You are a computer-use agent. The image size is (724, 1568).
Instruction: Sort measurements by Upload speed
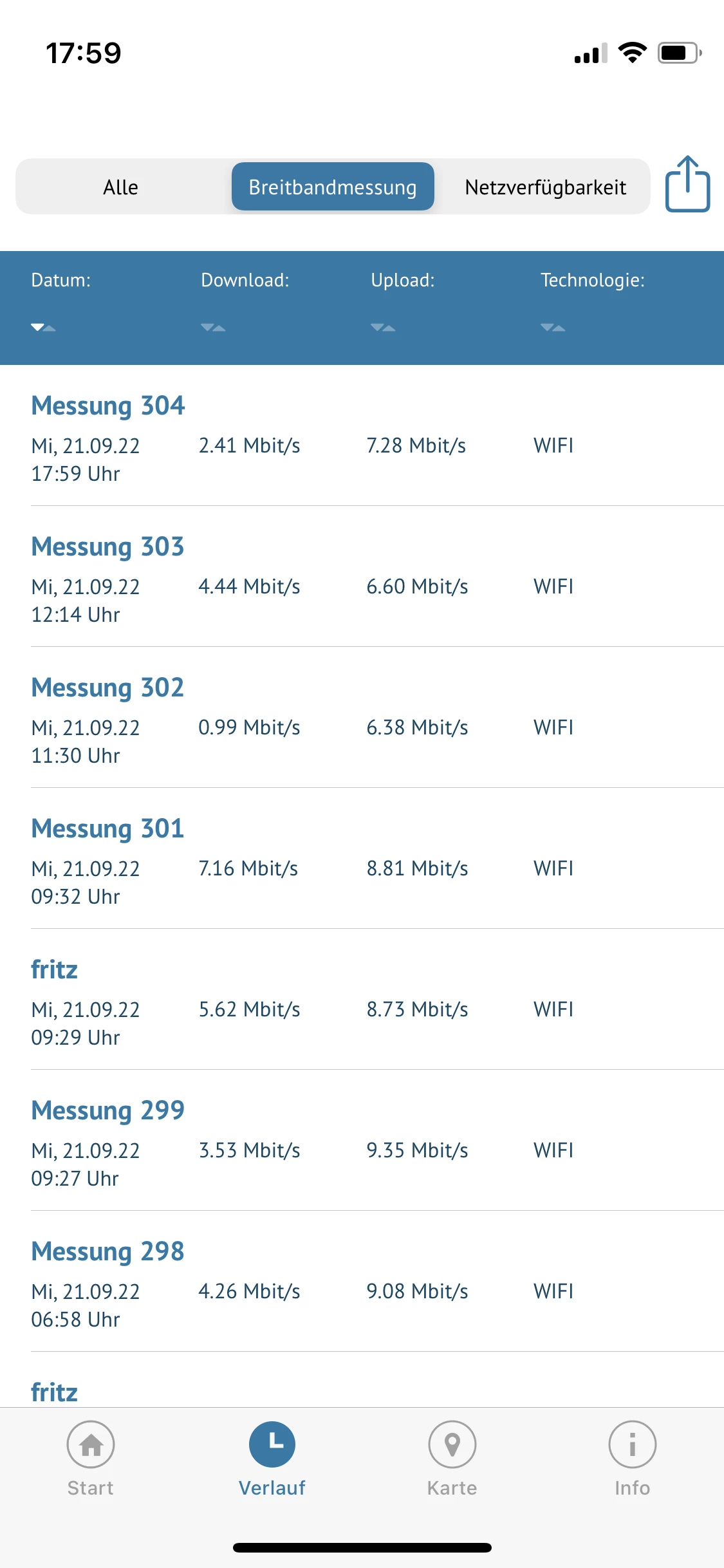pos(402,301)
